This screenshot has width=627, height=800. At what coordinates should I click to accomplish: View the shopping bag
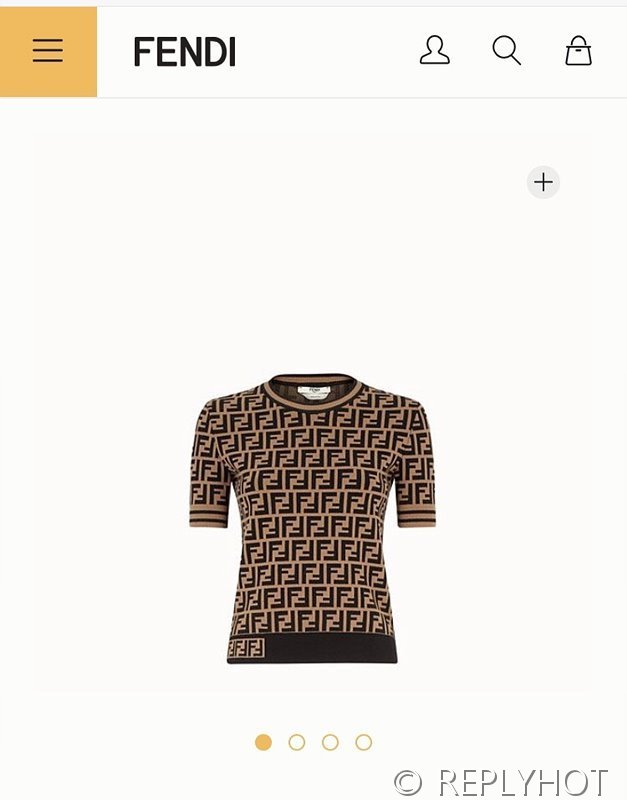click(578, 51)
